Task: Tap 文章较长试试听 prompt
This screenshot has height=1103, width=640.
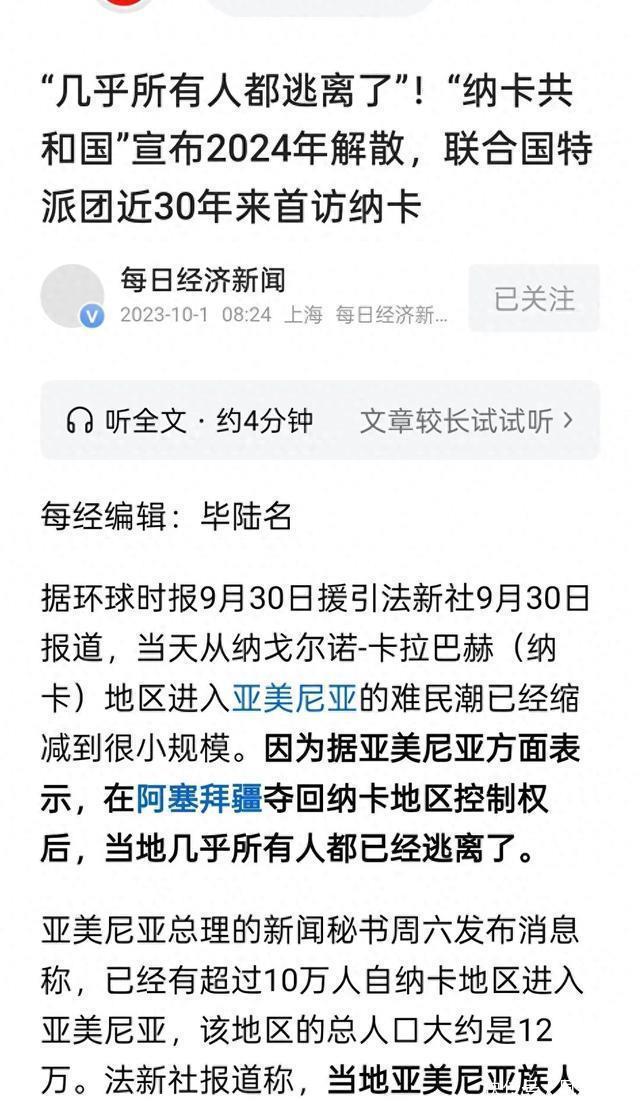Action: point(466,421)
